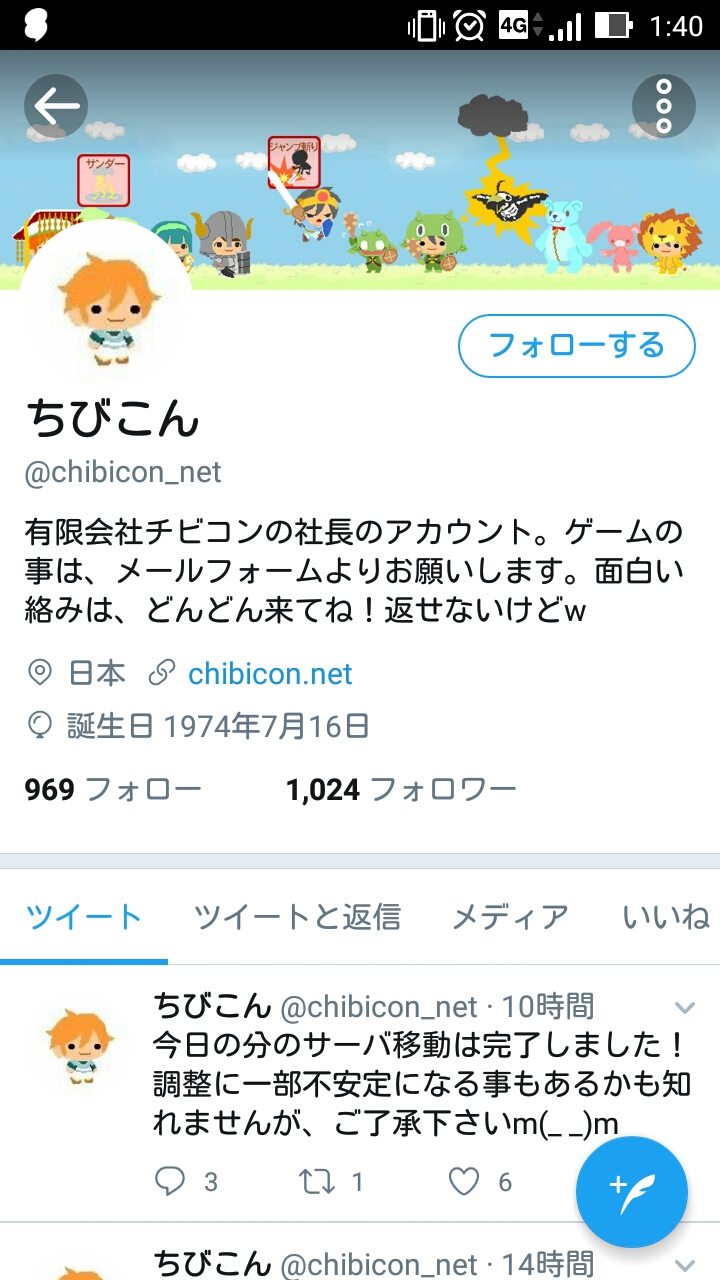
Task: Switch to the いいね tab
Action: [665, 916]
